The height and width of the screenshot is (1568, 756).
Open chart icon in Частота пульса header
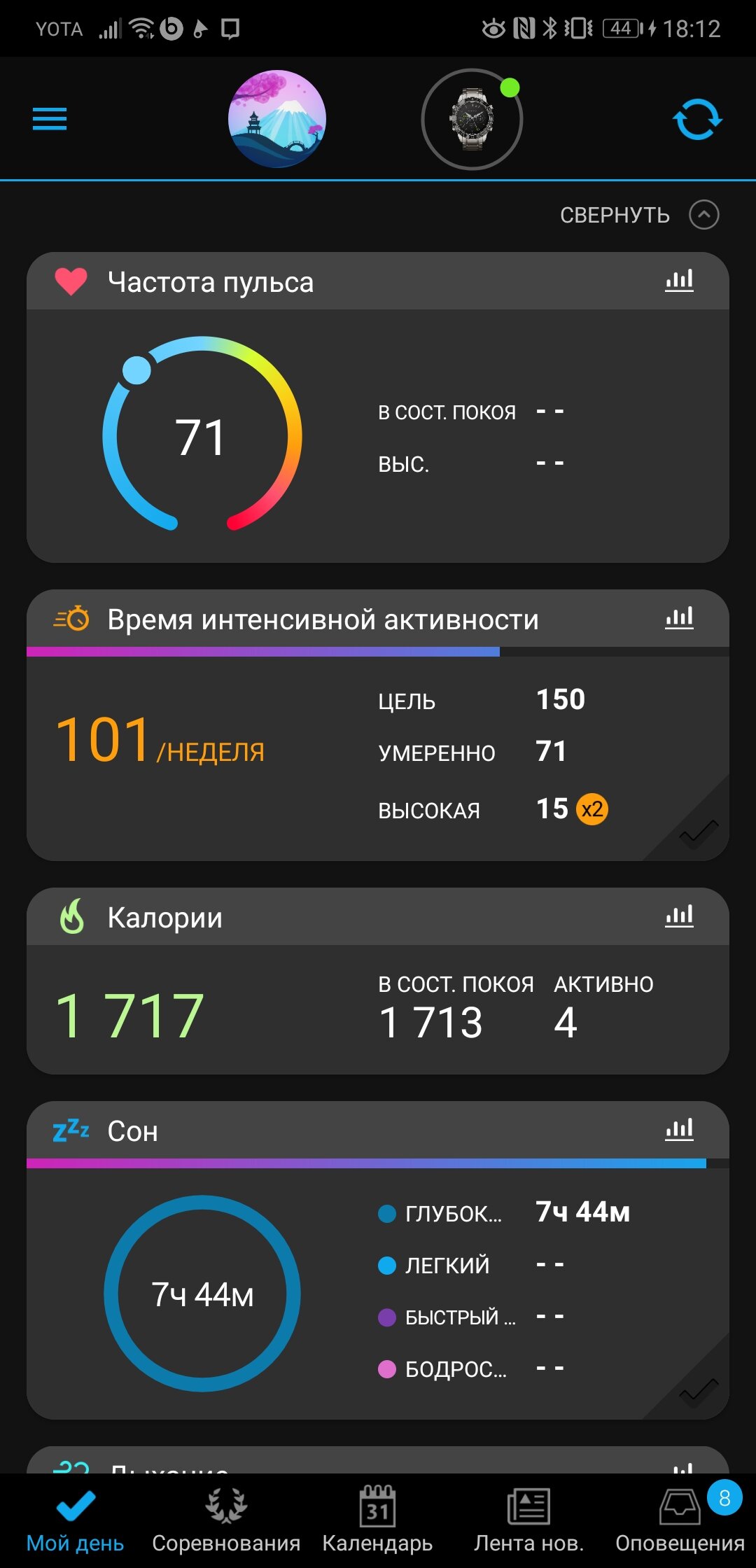pos(679,281)
